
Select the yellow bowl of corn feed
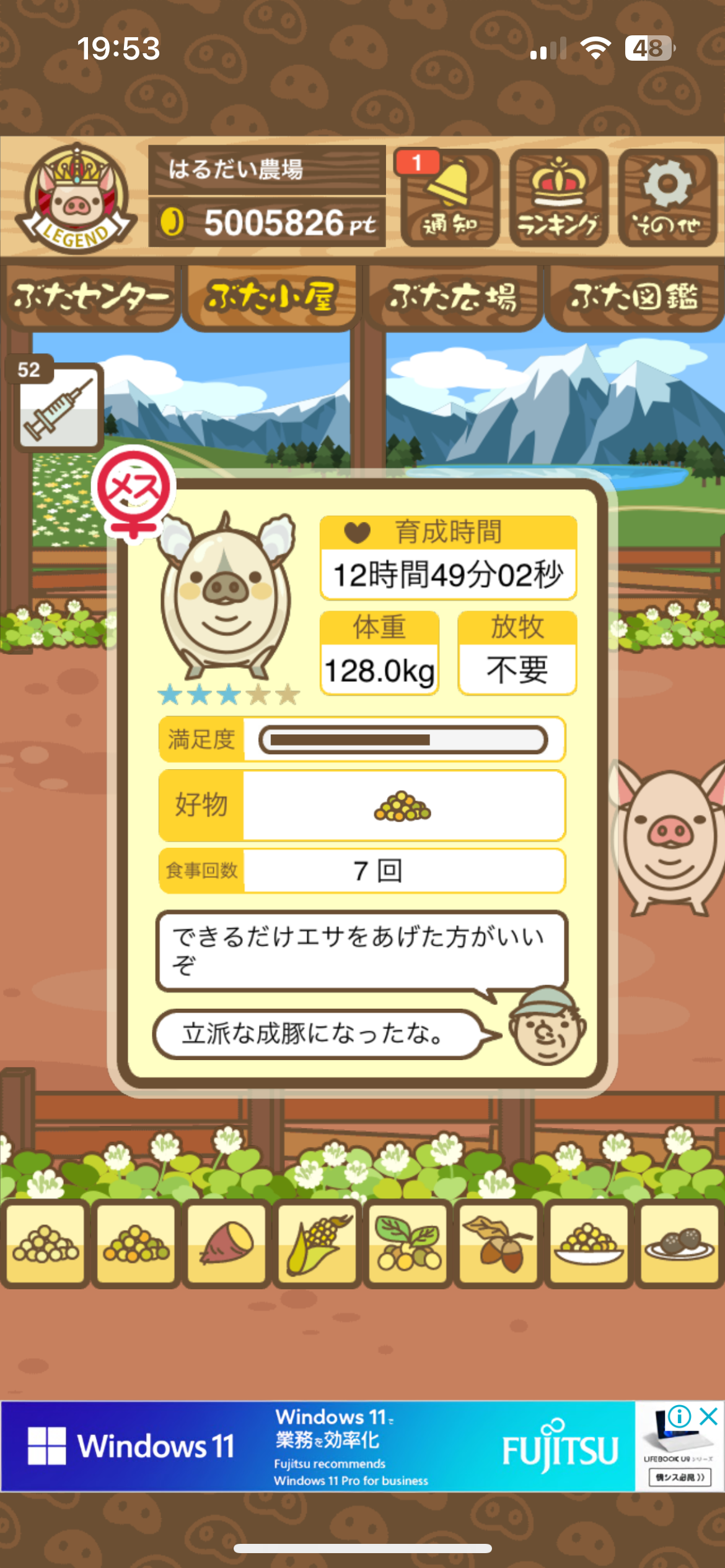click(589, 1242)
